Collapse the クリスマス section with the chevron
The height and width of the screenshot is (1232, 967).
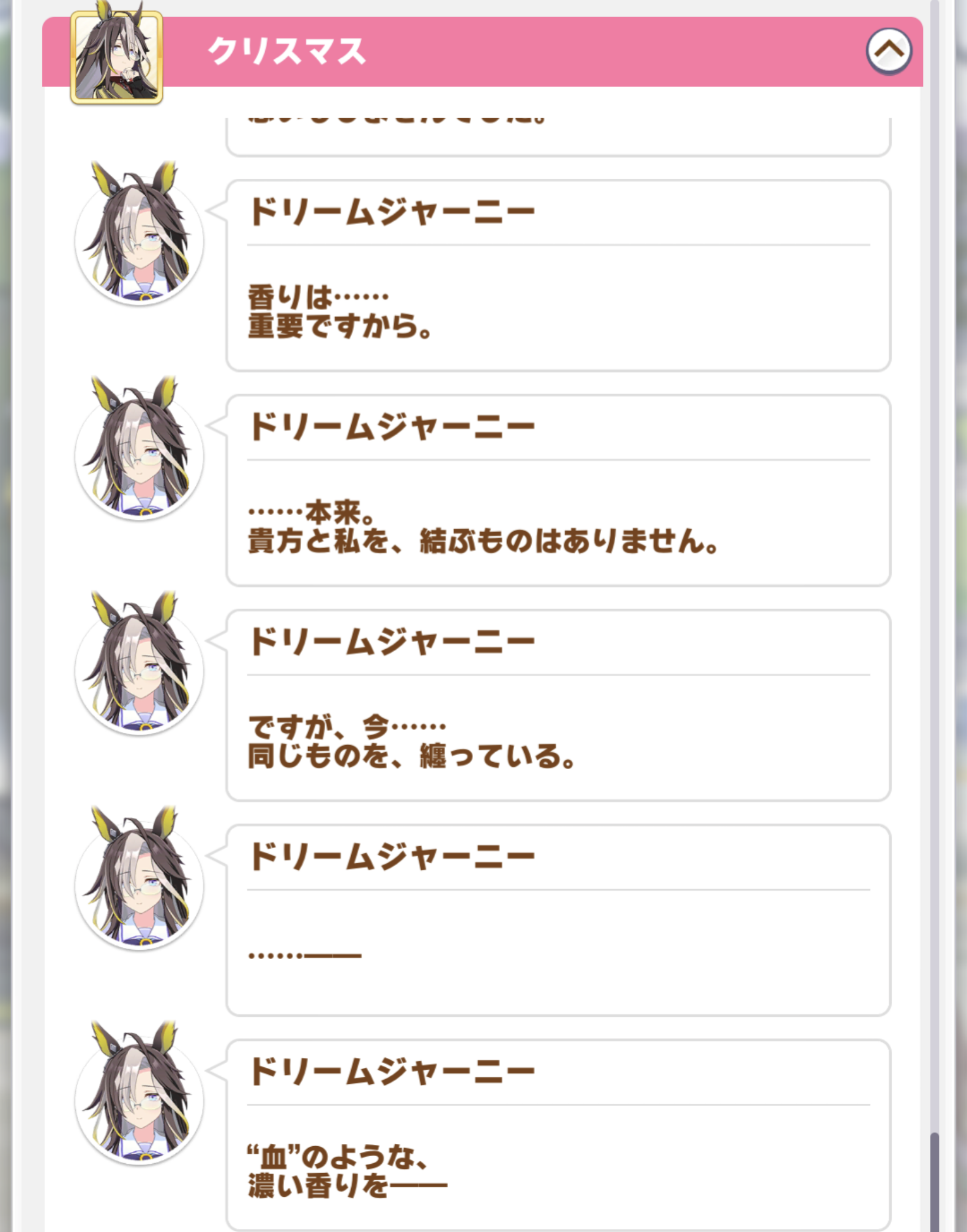coord(888,51)
